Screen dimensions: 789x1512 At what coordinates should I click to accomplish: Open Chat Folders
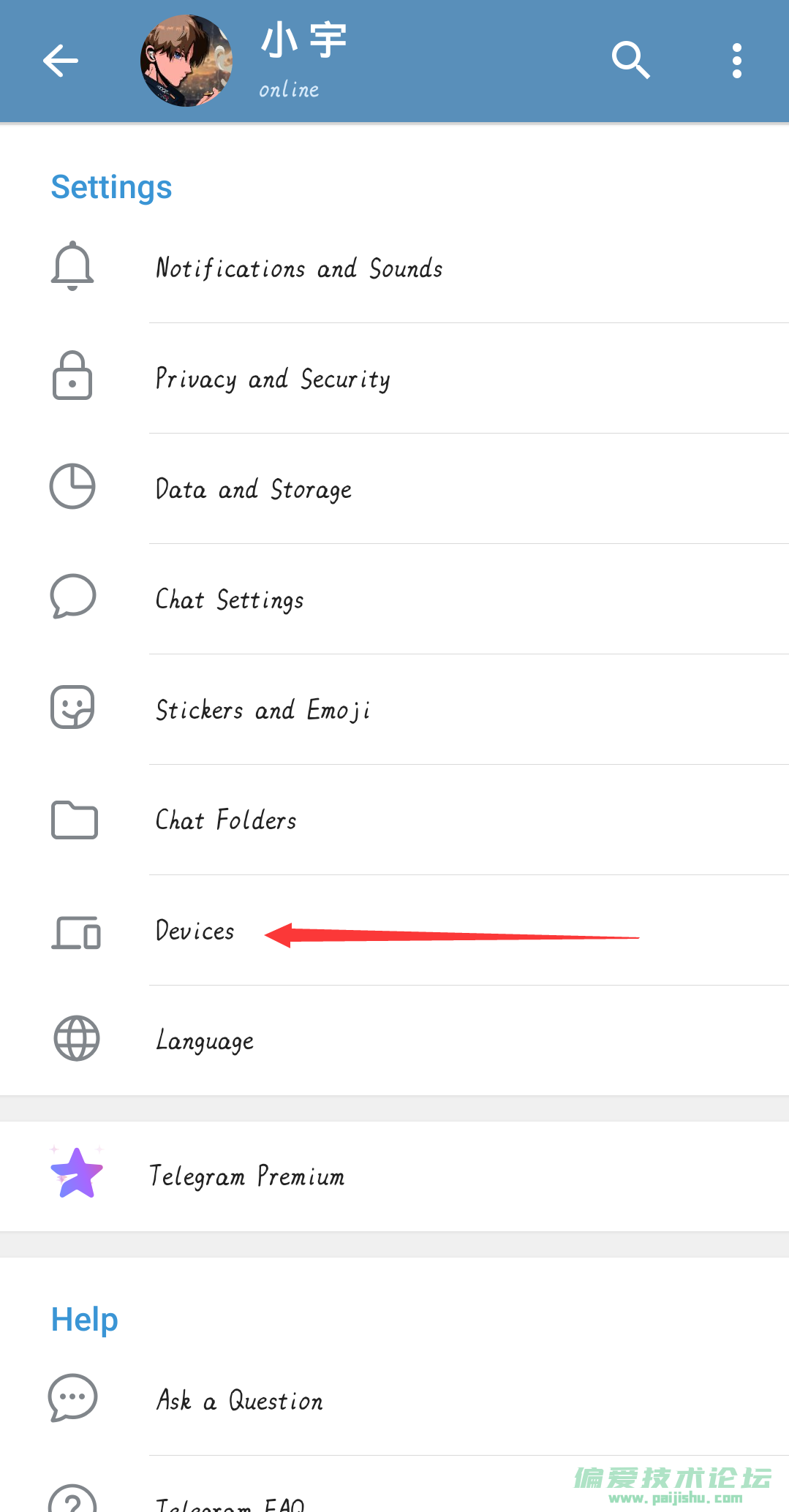click(x=226, y=820)
